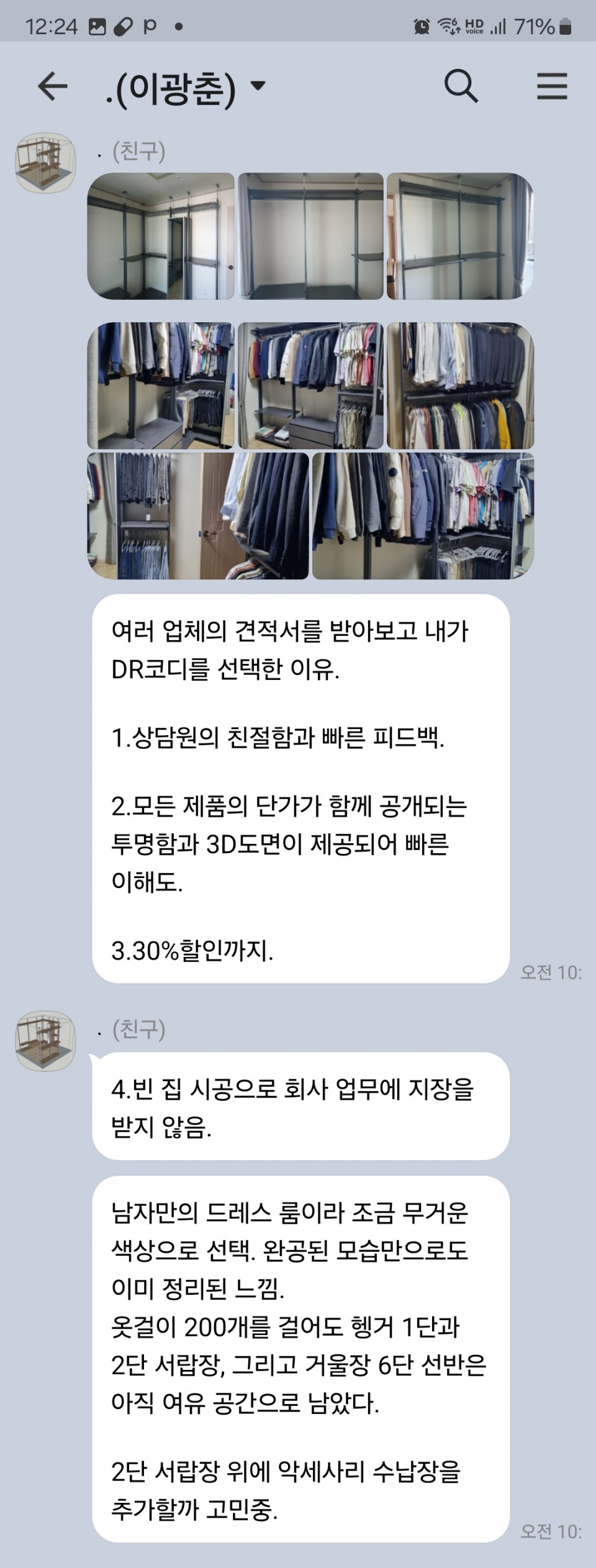View the second empty closet frame photo
This screenshot has height=1568, width=596.
click(310, 236)
